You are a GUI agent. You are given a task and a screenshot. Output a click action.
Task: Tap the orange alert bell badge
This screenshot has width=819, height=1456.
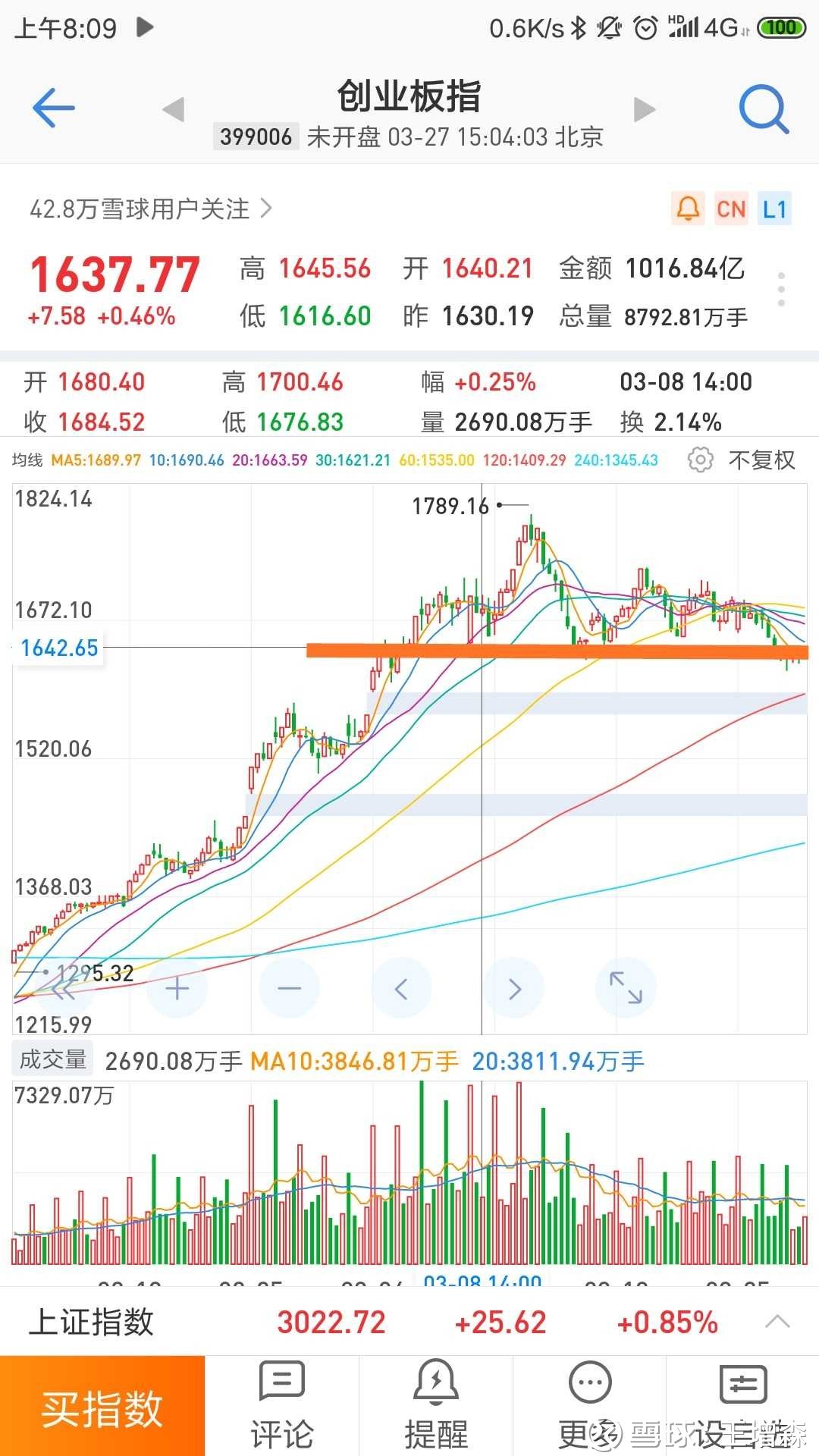click(x=688, y=209)
